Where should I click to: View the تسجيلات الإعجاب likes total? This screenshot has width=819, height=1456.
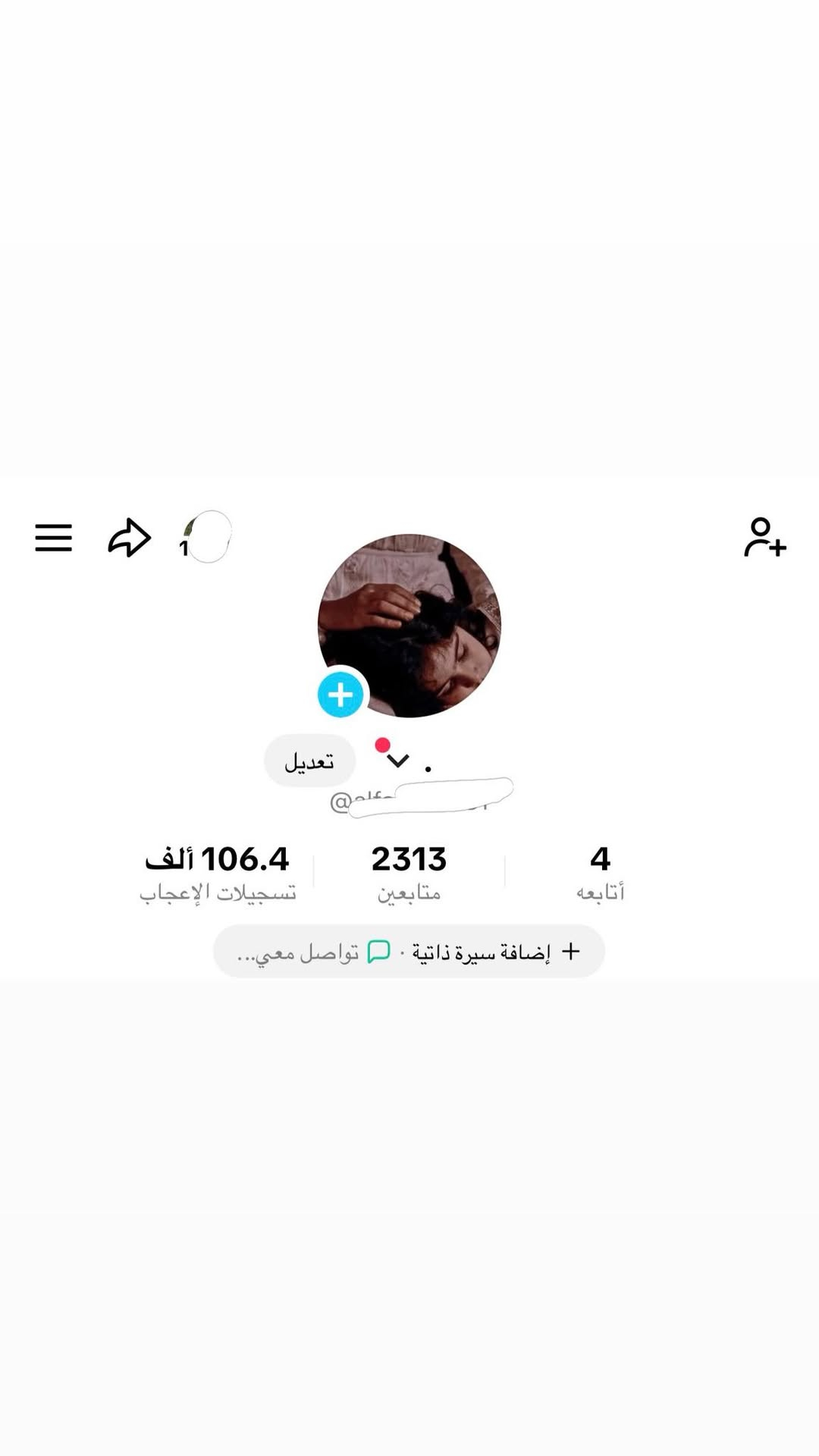click(x=218, y=873)
